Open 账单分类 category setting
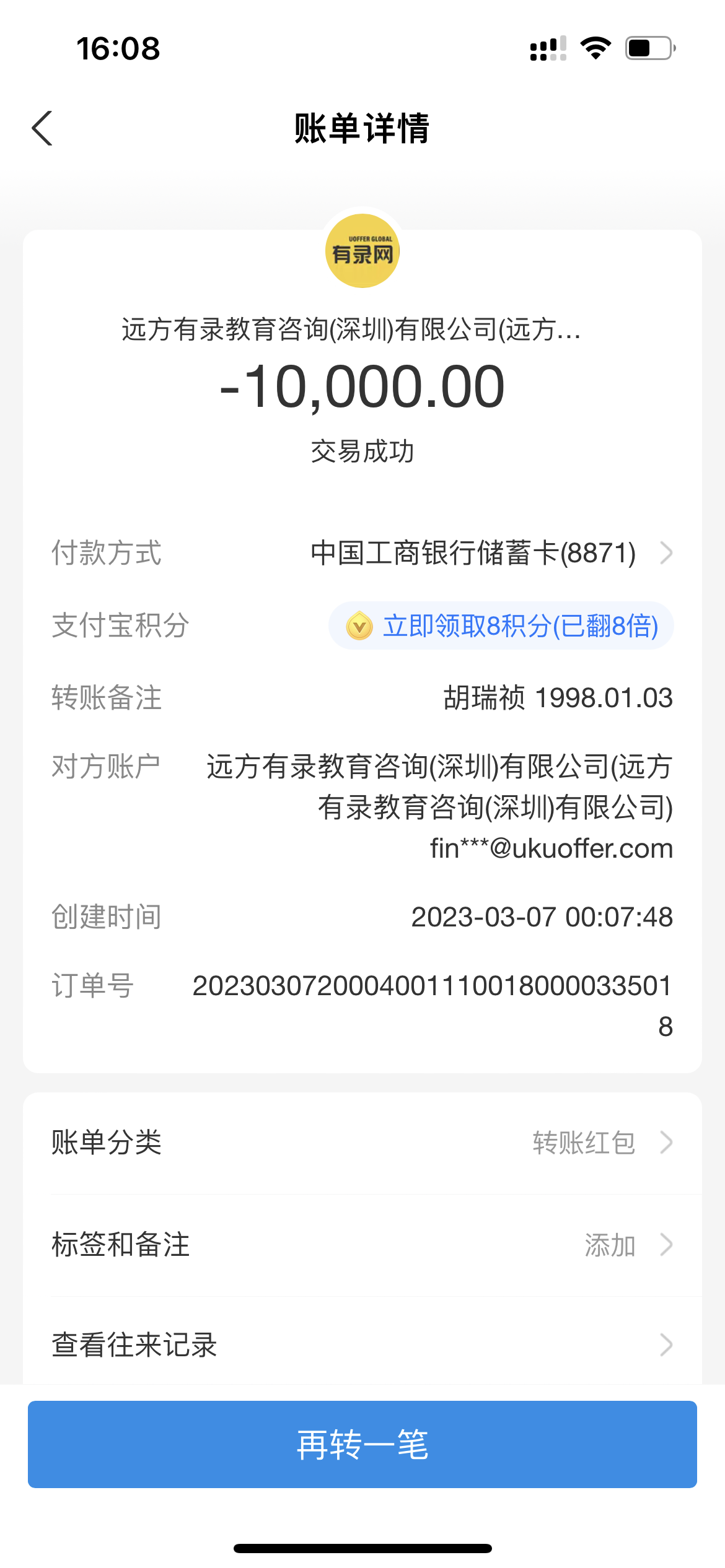Screen dimensions: 725x1568 tap(362, 1143)
